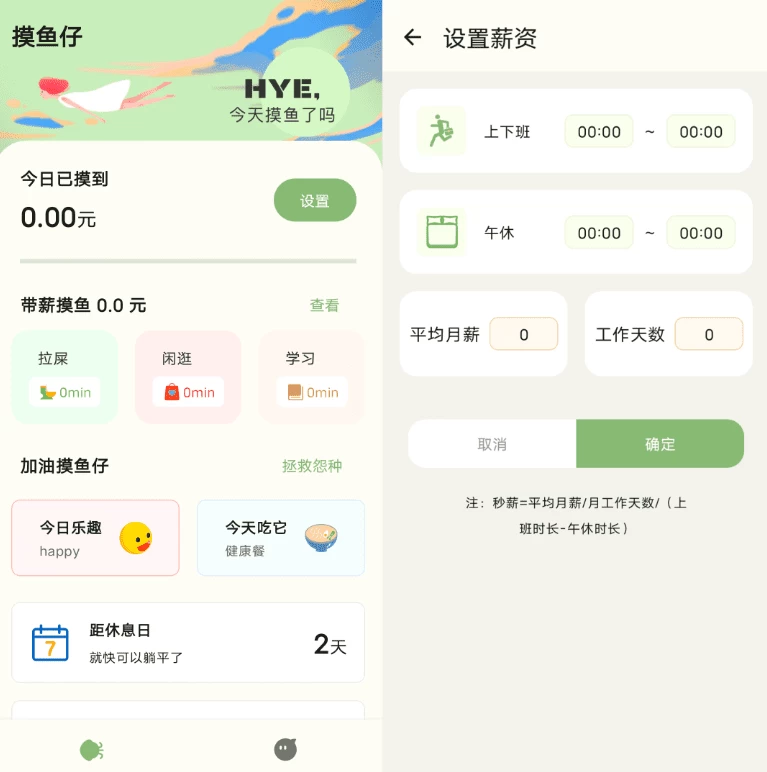Confirm salary settings with 确定 button

[x=660, y=443]
